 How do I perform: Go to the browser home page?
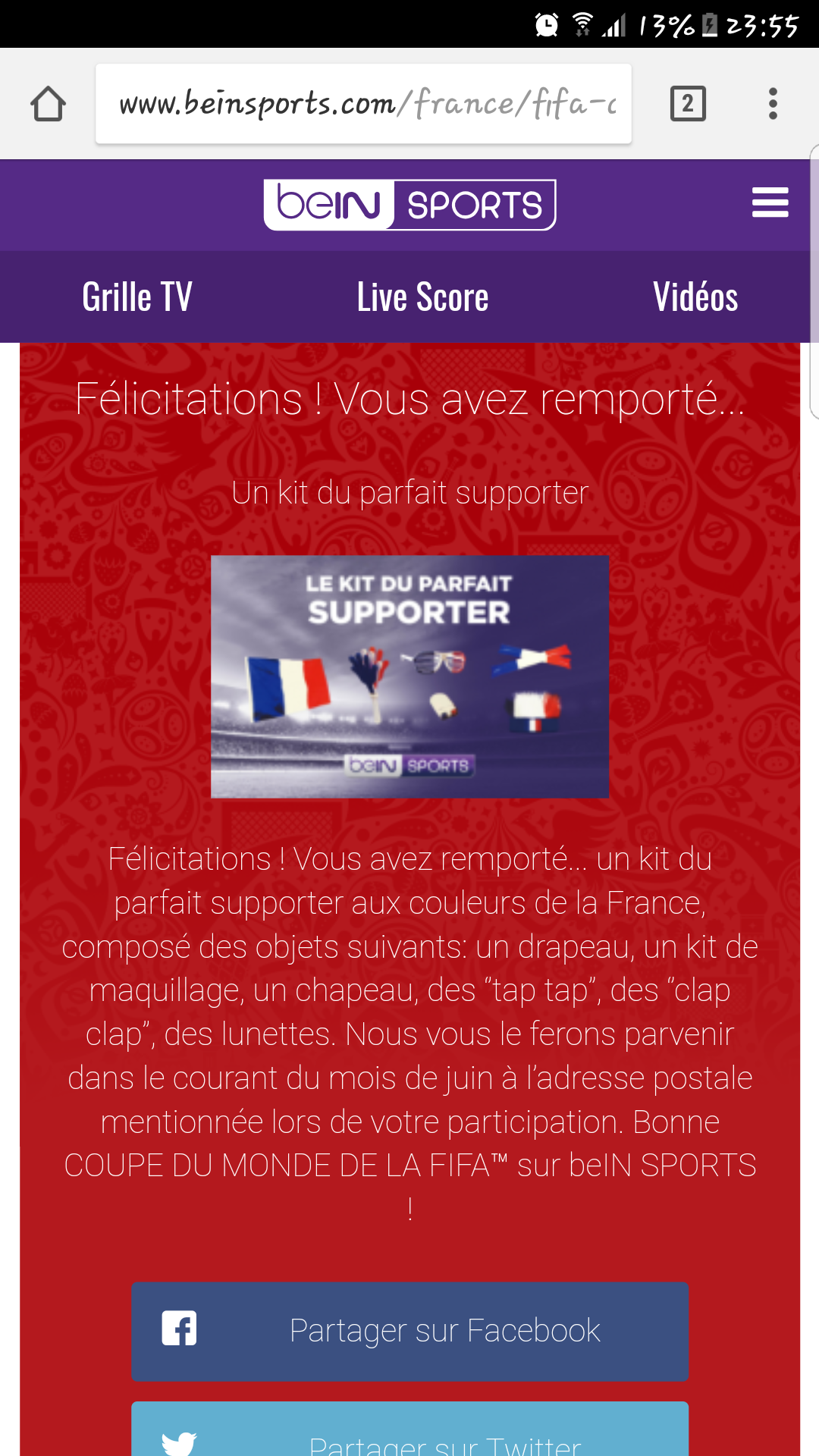[48, 104]
